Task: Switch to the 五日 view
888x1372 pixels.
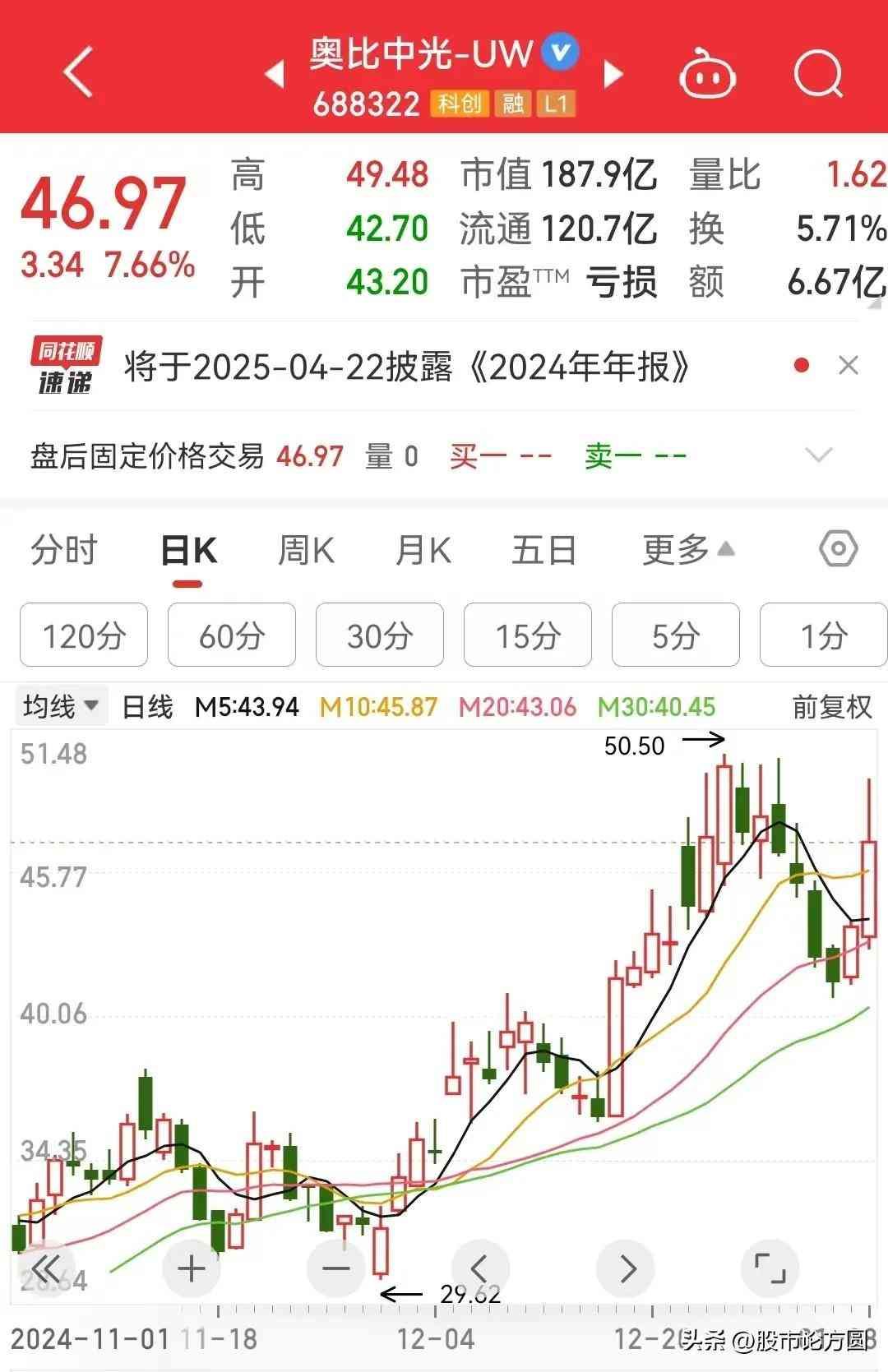Action: coord(543,550)
